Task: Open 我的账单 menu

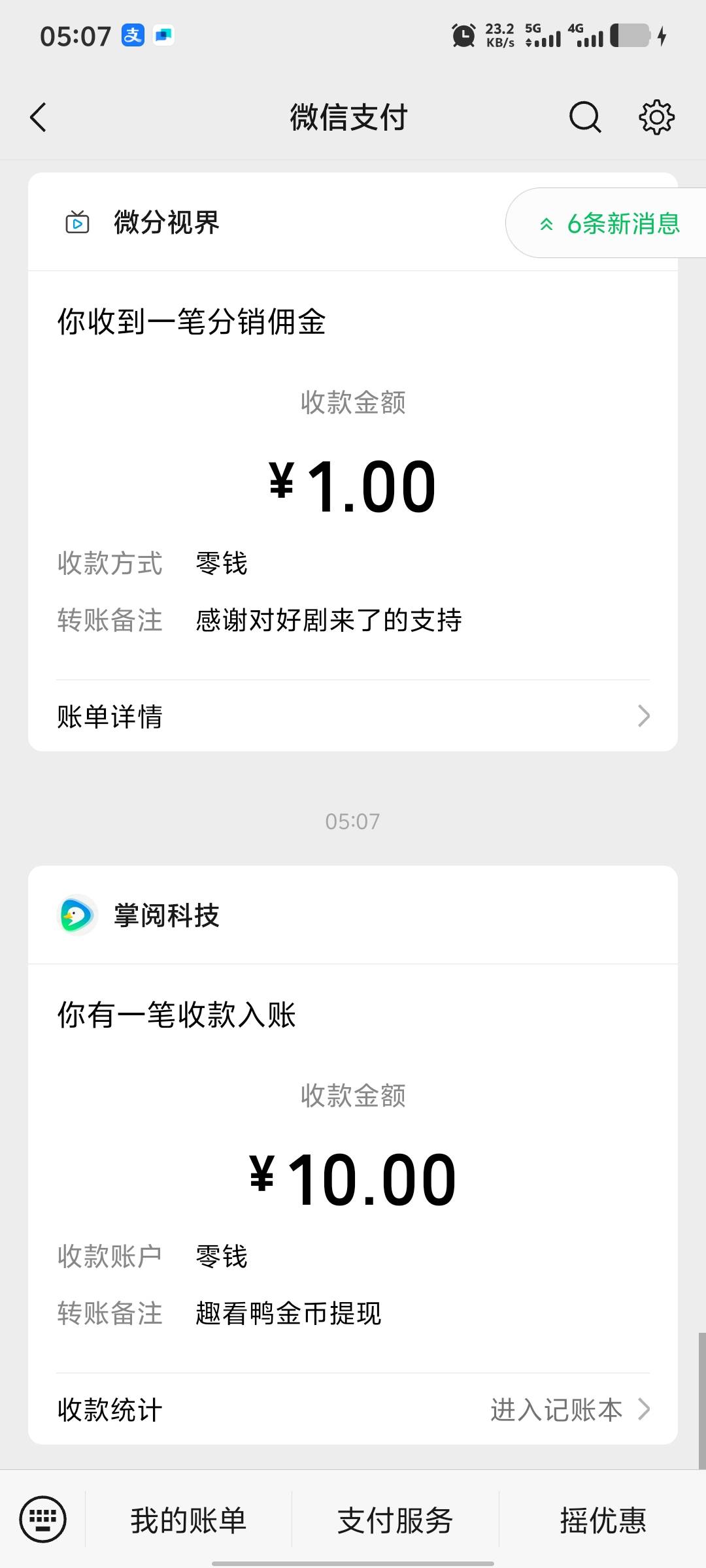Action: tap(188, 1520)
